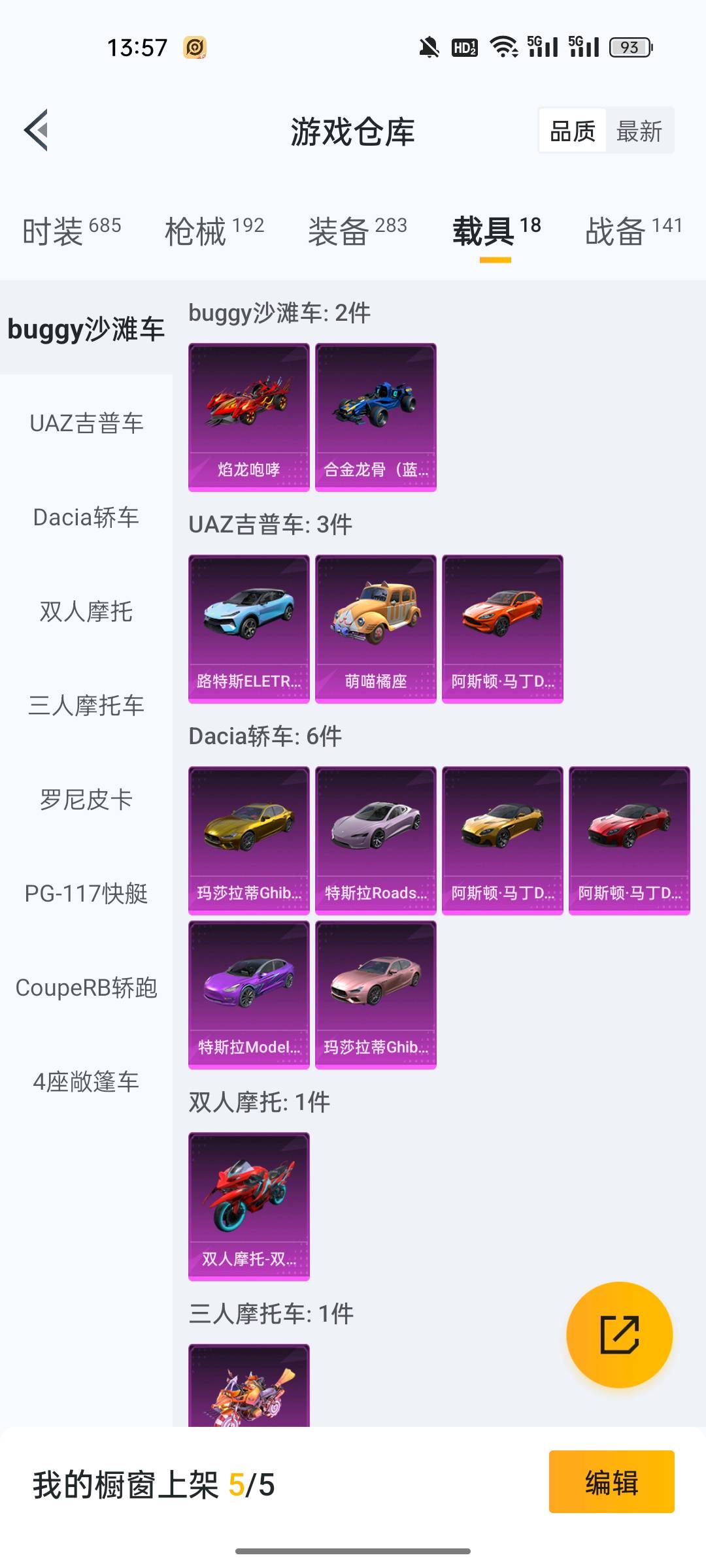Image resolution: width=706 pixels, height=1568 pixels.
Task: Open CoupeRB轿跑 category
Action: (86, 988)
